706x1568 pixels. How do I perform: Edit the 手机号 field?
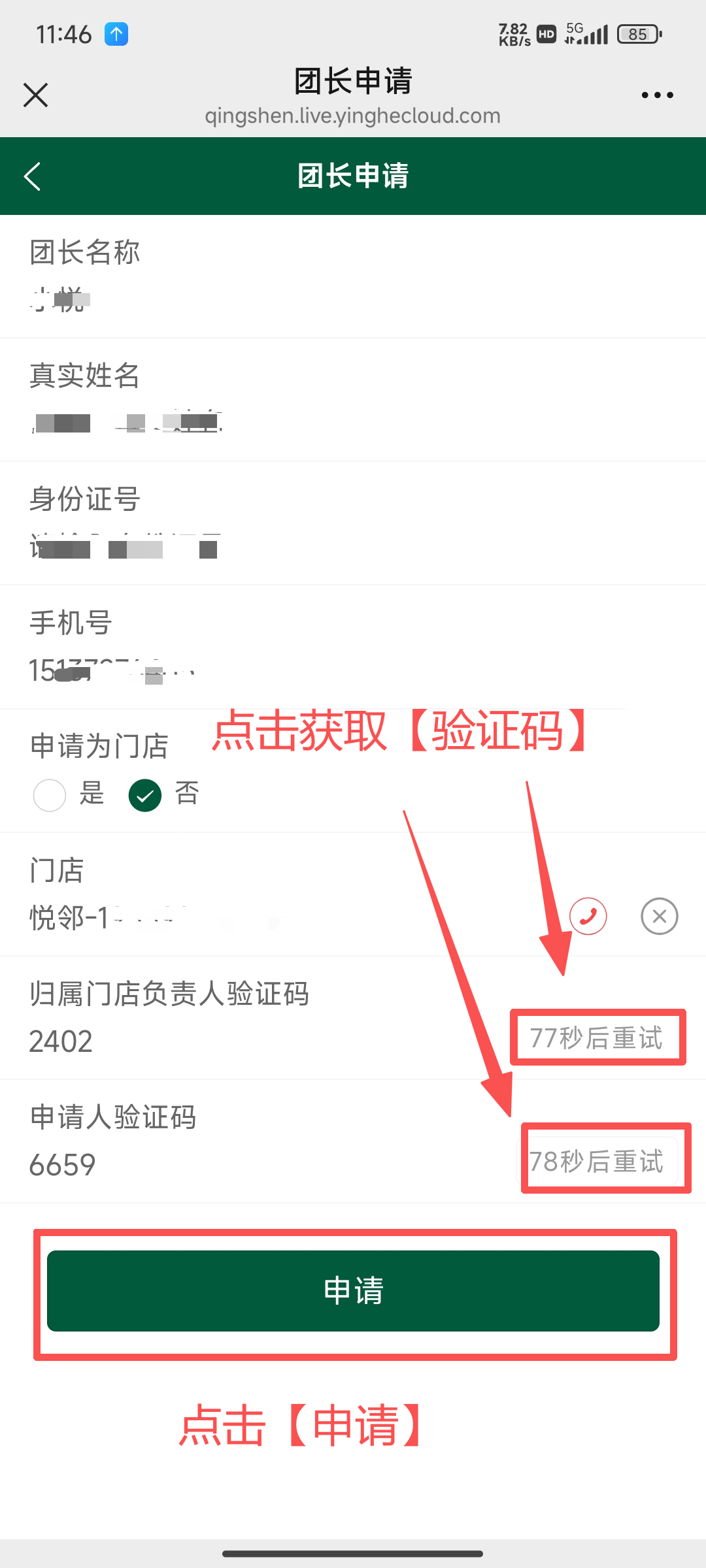click(261, 671)
